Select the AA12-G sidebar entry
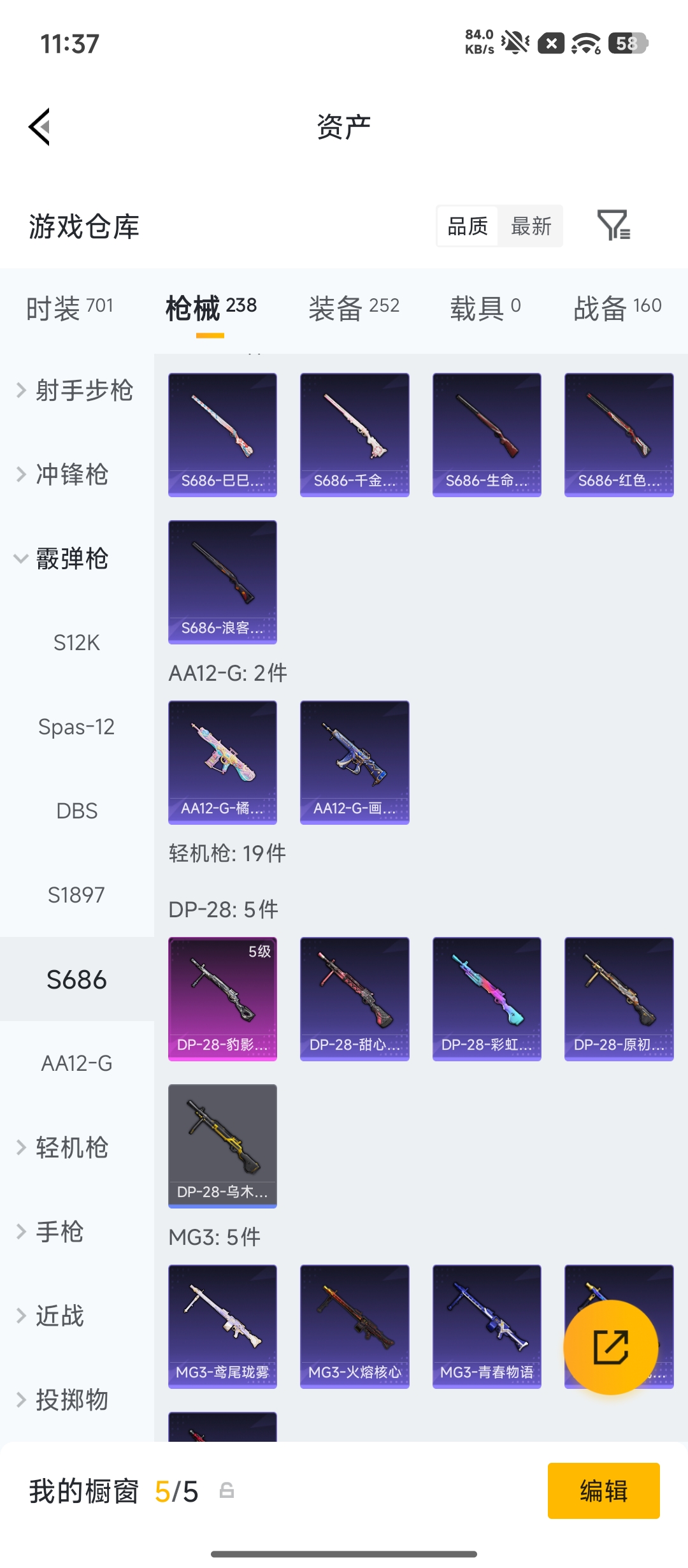 (76, 1063)
